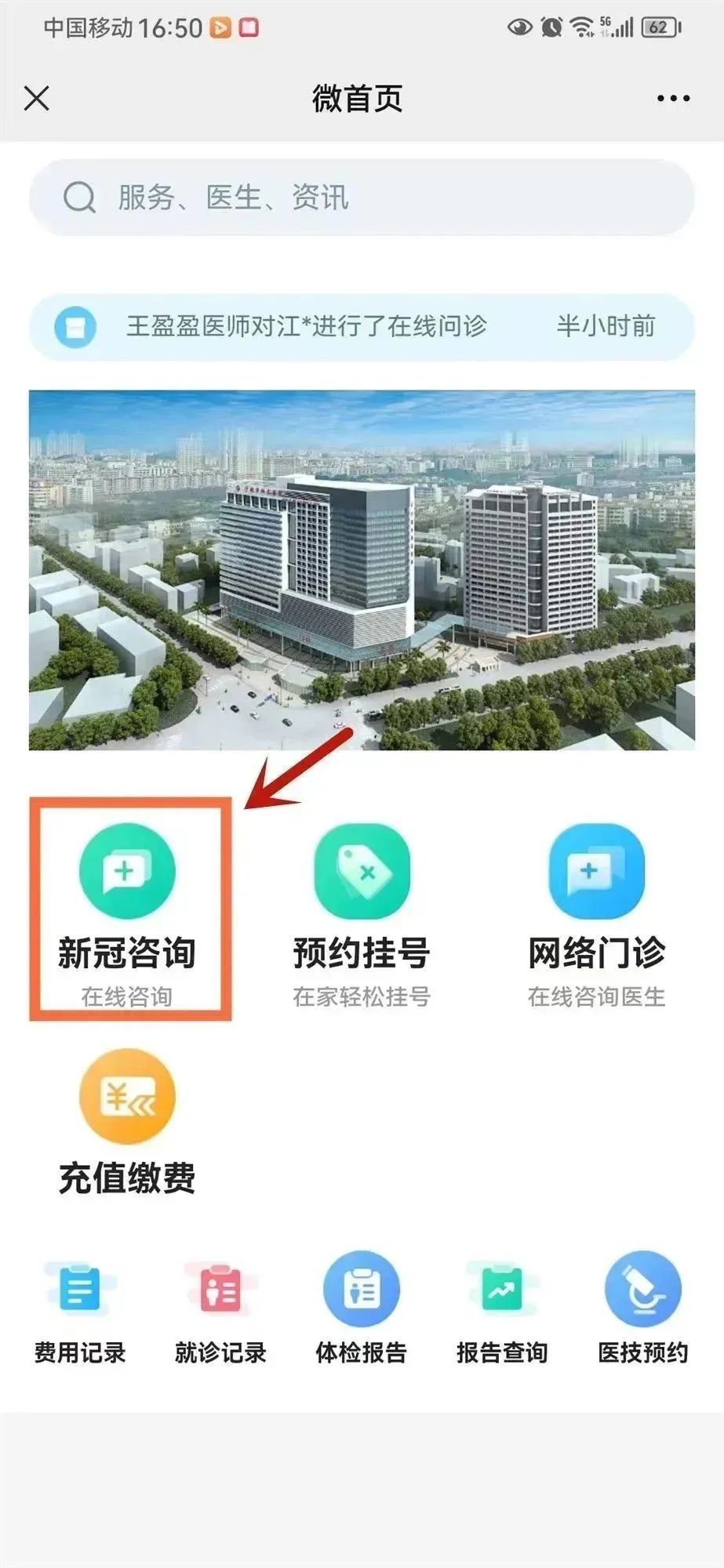Open the hospital building banner image
The height and width of the screenshot is (1568, 724).
(362, 570)
